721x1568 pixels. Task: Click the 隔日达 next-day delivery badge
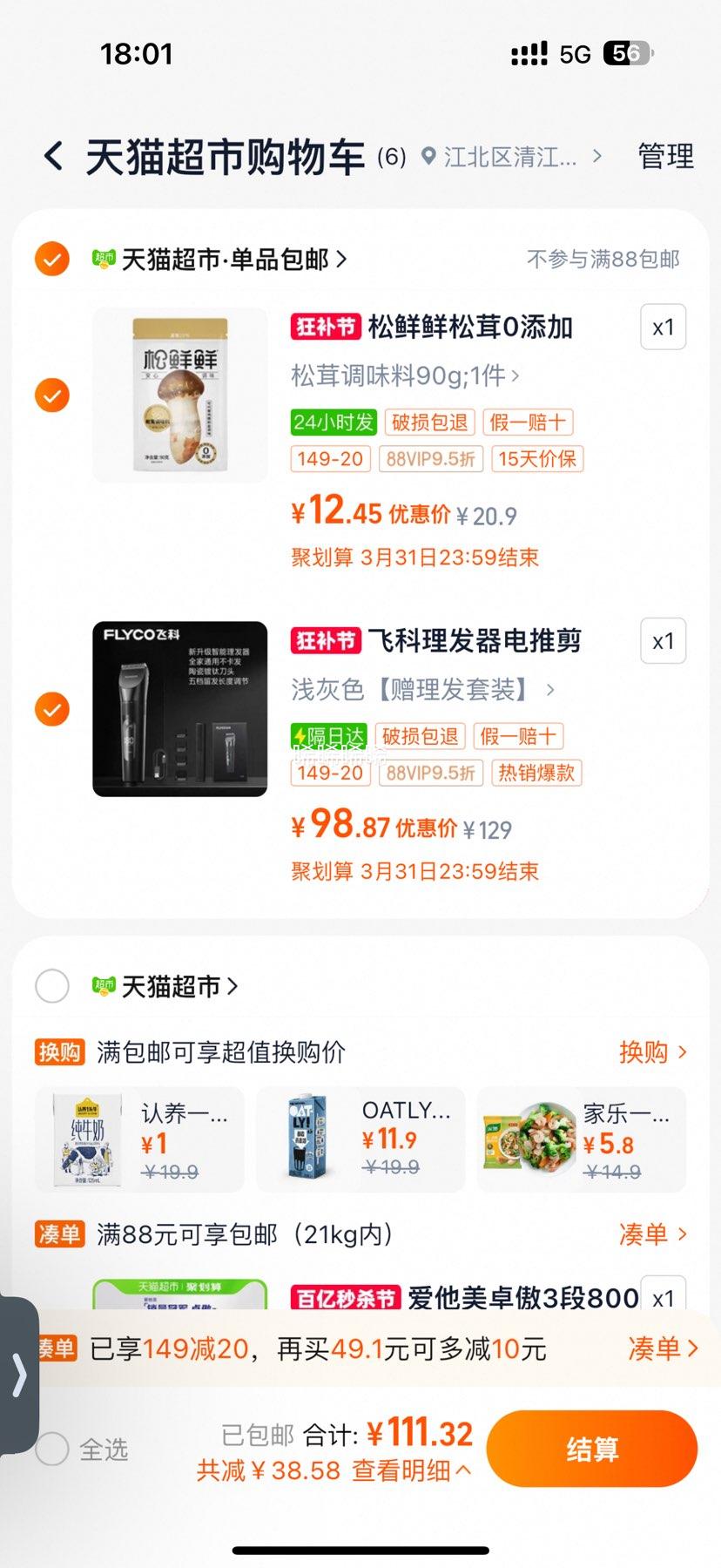click(x=329, y=736)
